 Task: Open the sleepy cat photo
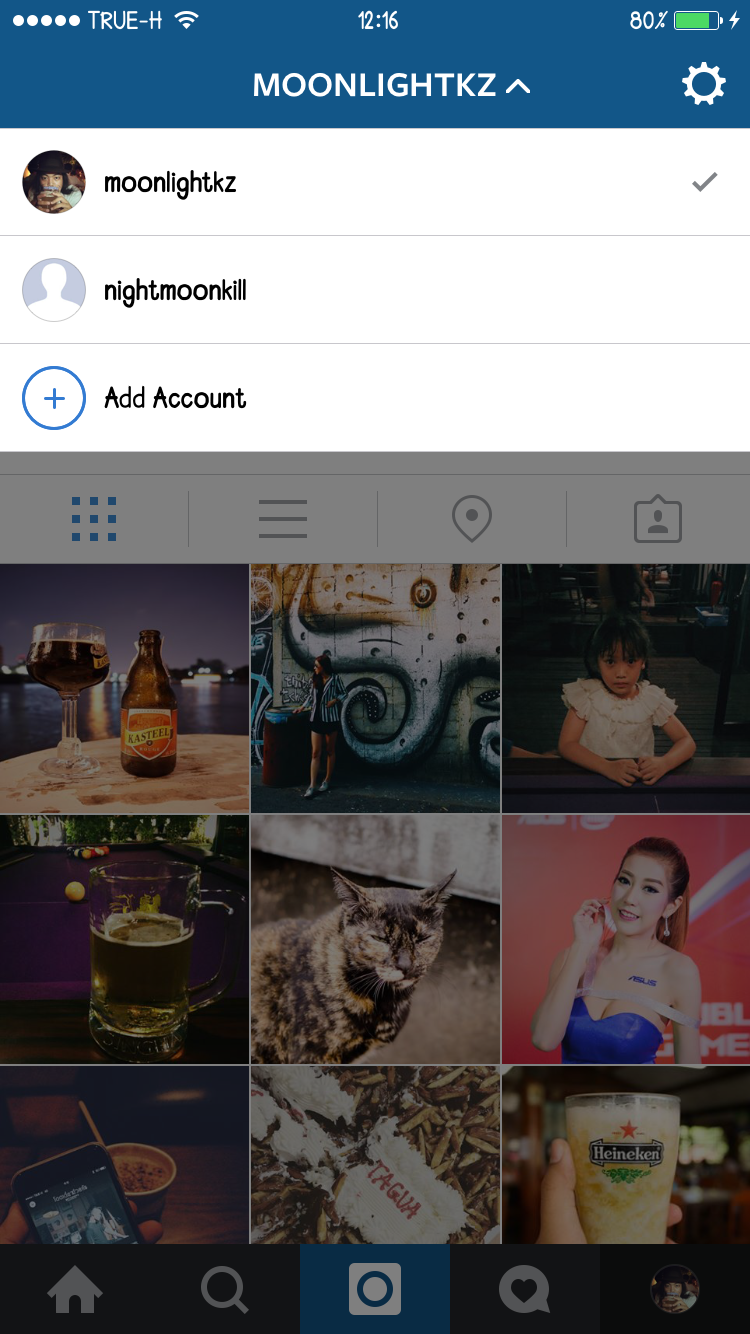375,939
